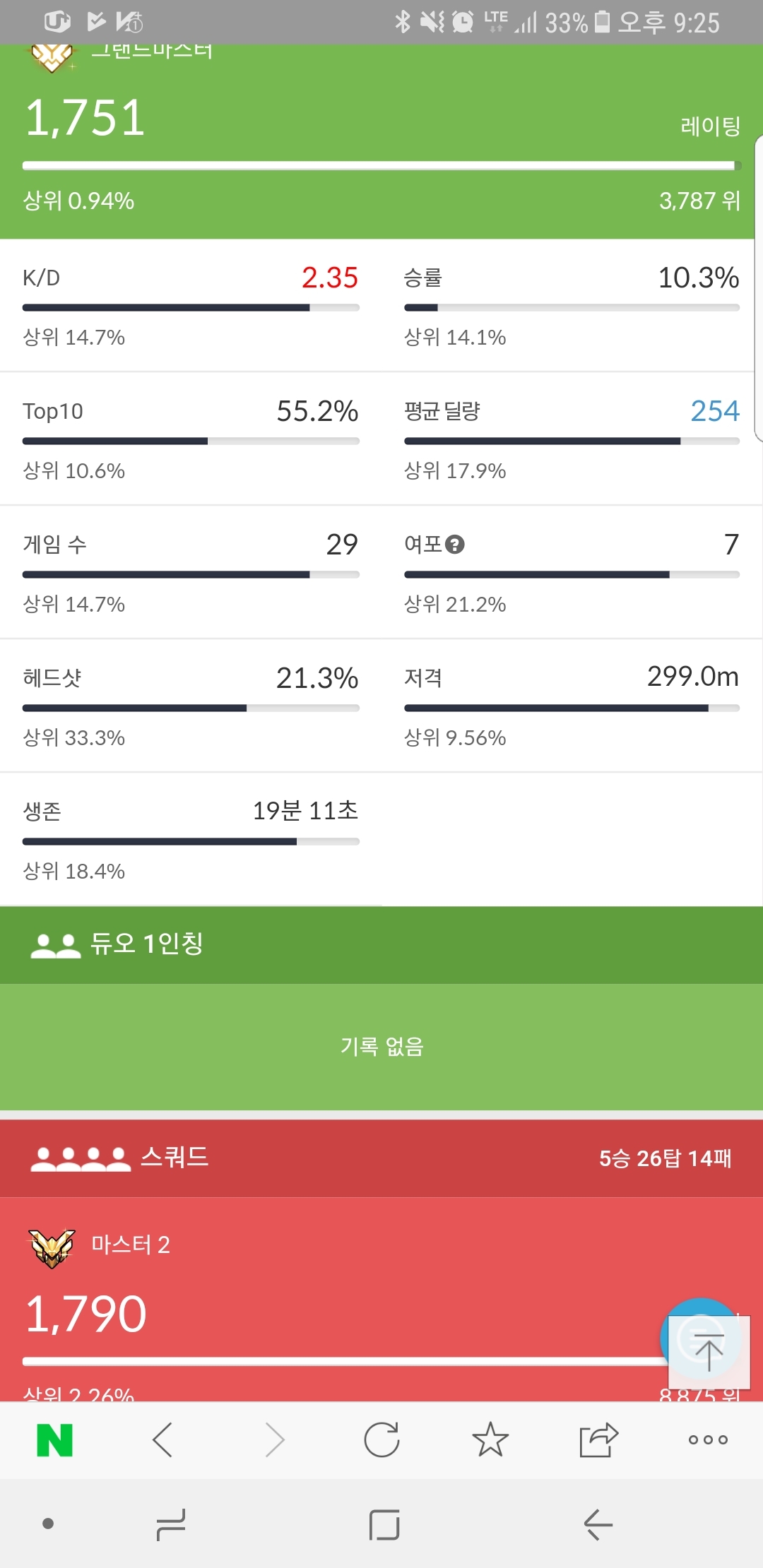763x1568 pixels.
Task: Go back to the previous web page
Action: (162, 1440)
